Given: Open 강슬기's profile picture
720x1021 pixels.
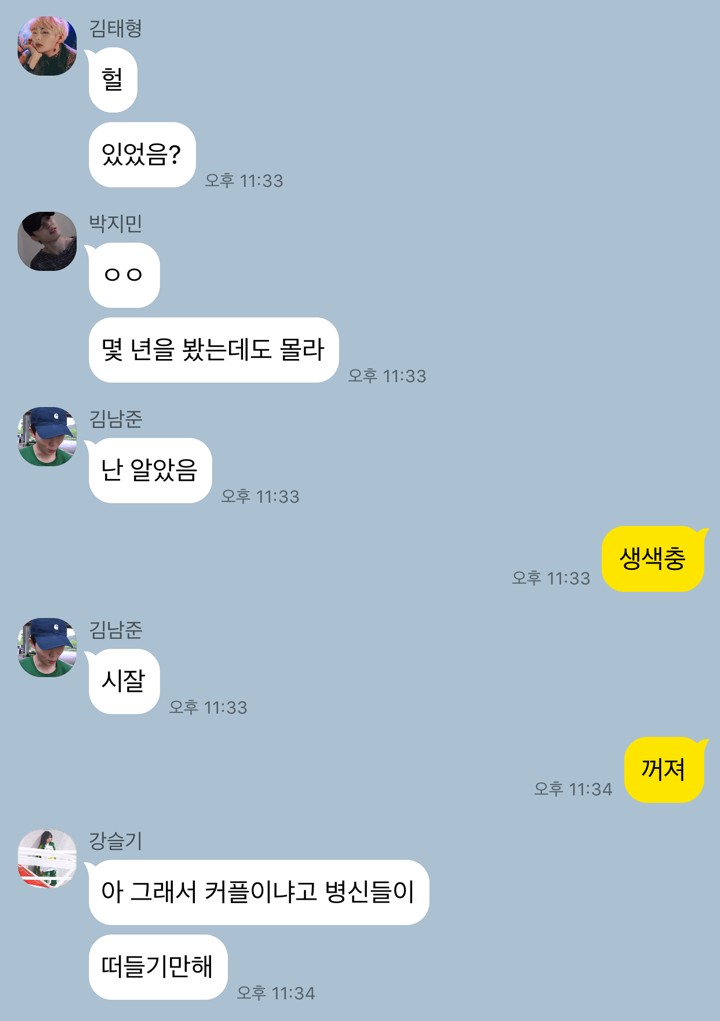Looking at the screenshot, I should click(47, 858).
